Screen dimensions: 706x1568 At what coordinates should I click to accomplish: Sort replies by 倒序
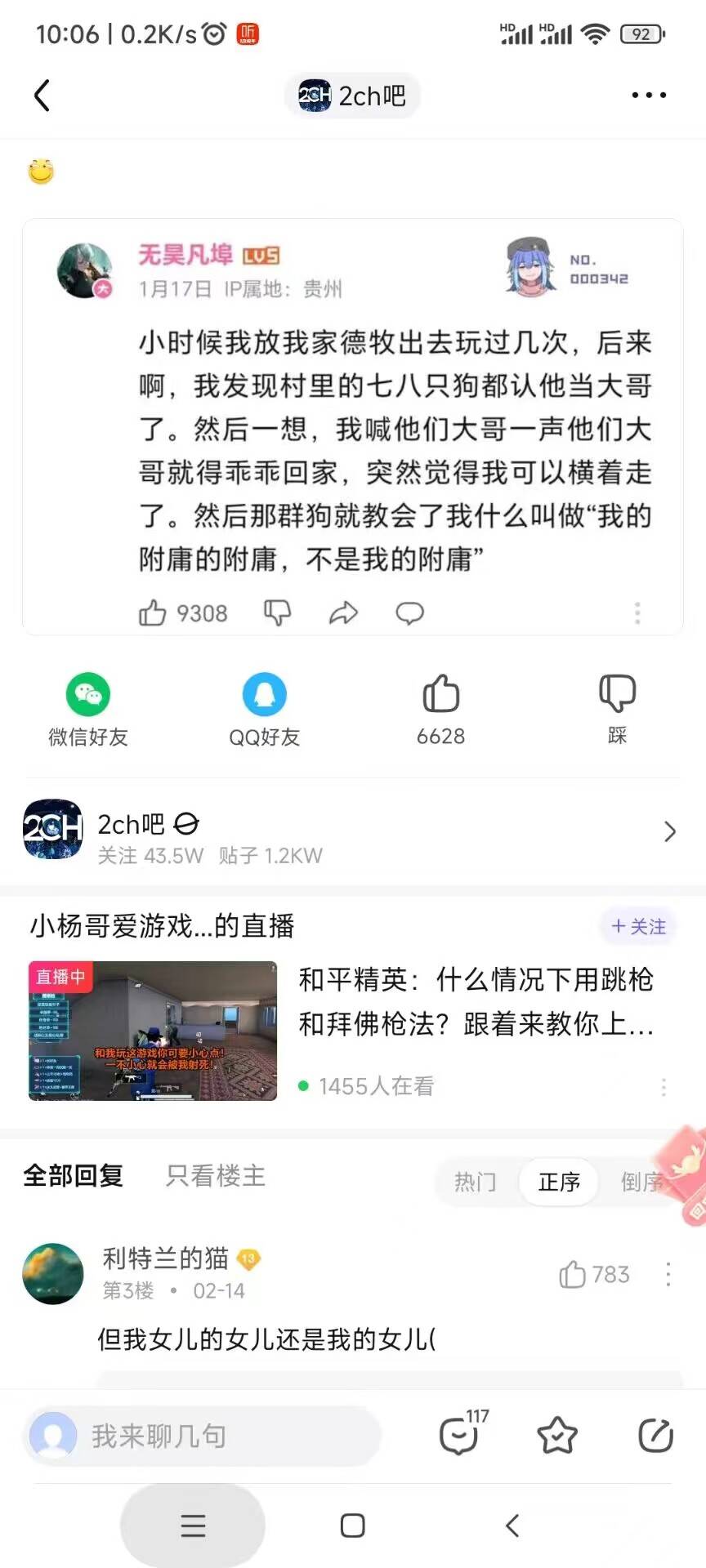point(642,1182)
